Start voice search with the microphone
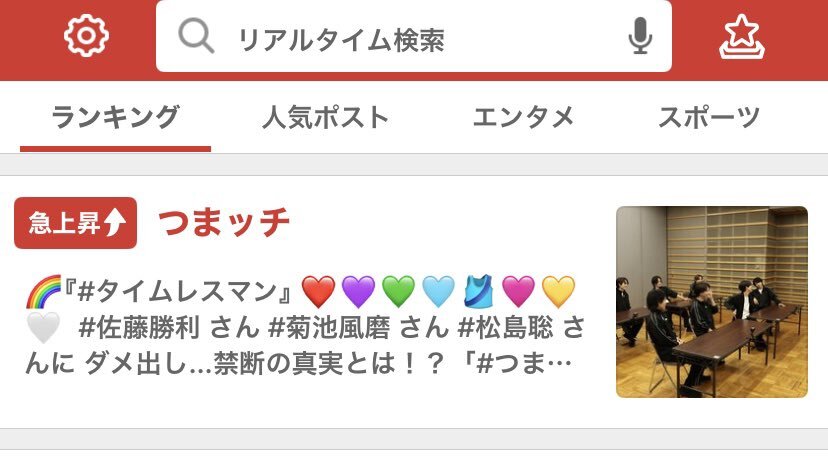The width and height of the screenshot is (828, 465). (640, 38)
